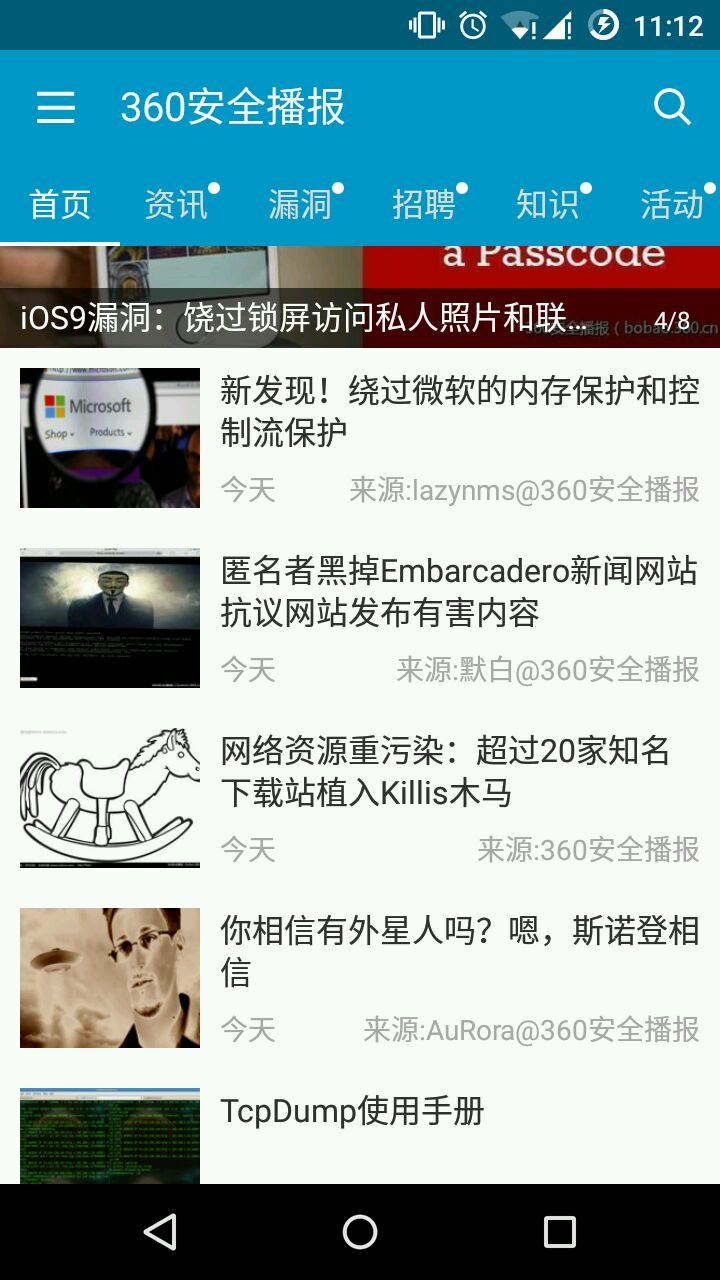Go to the 招聘 tab
720x1280 pixels.
point(424,204)
